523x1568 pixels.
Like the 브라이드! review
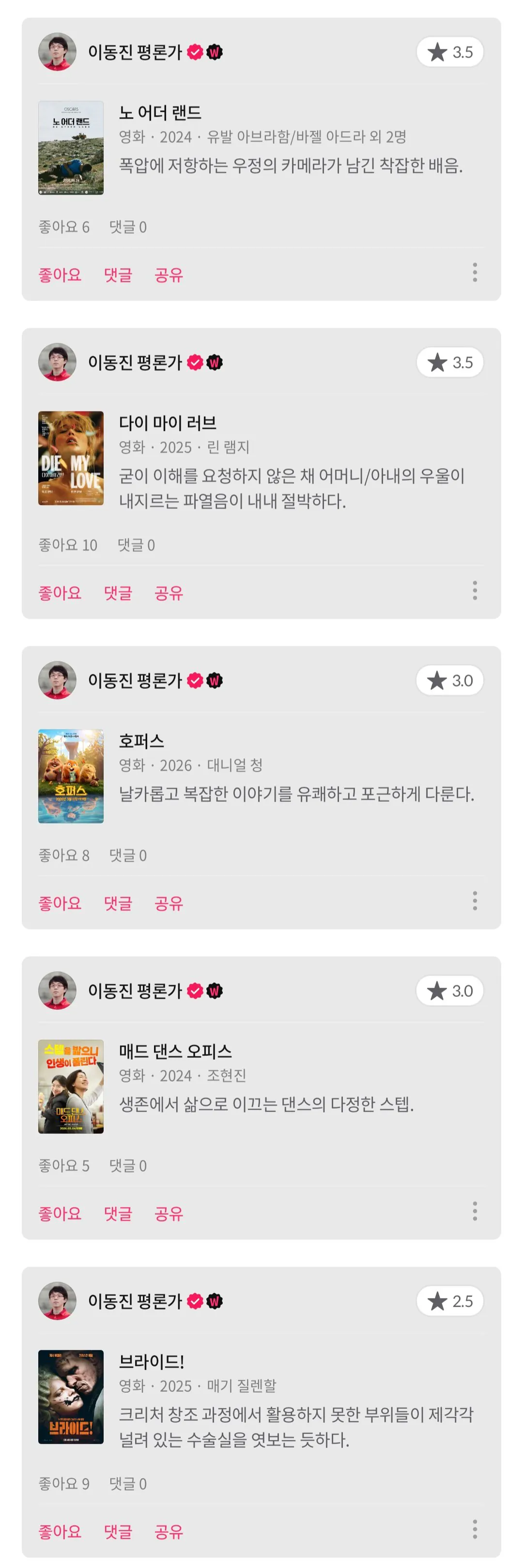[x=60, y=1531]
